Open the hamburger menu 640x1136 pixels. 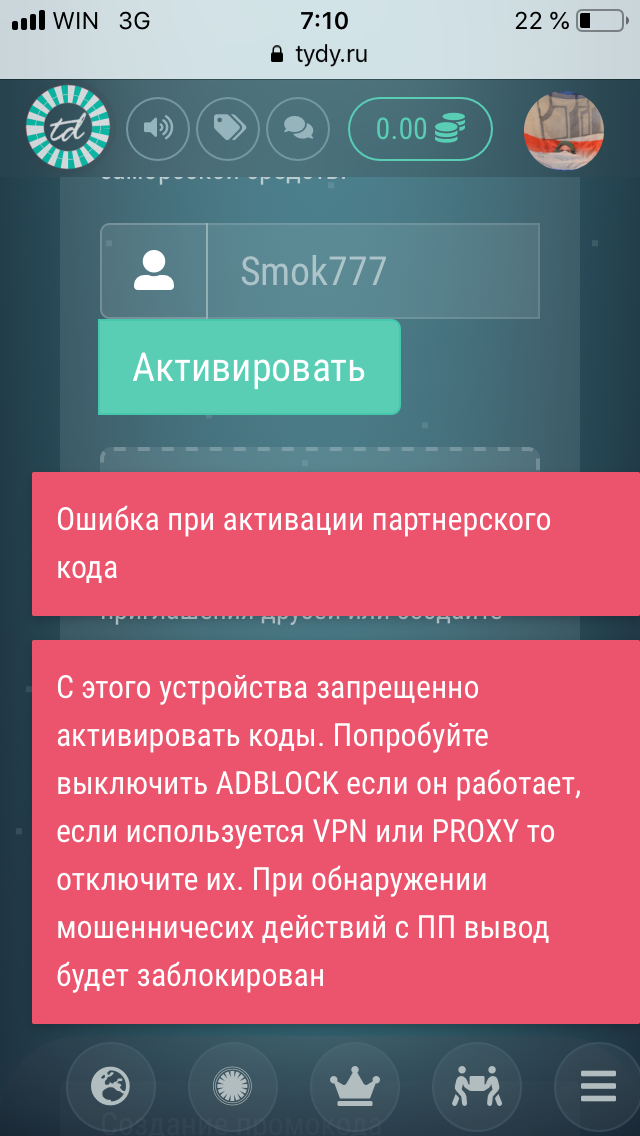point(597,1086)
